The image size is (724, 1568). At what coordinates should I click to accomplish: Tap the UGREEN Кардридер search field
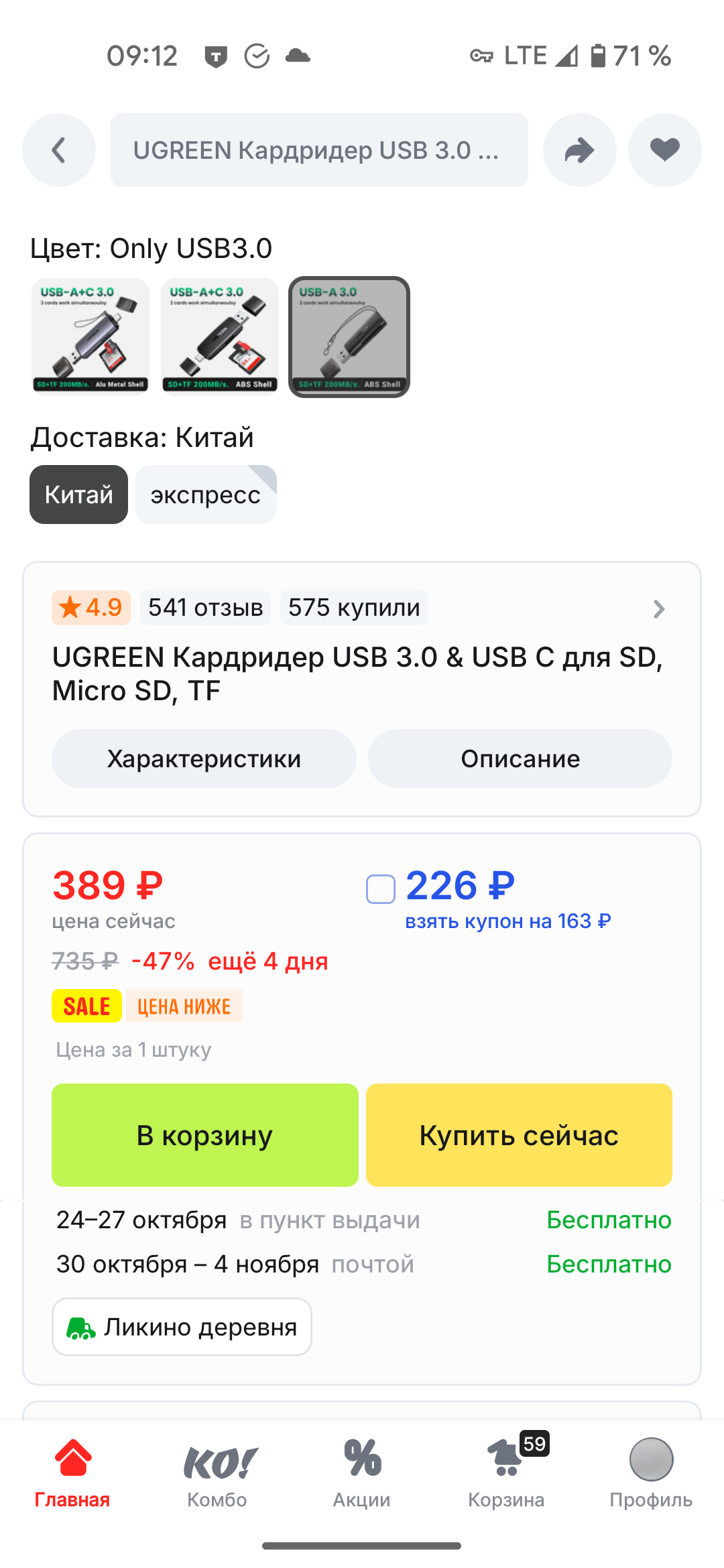(x=319, y=150)
